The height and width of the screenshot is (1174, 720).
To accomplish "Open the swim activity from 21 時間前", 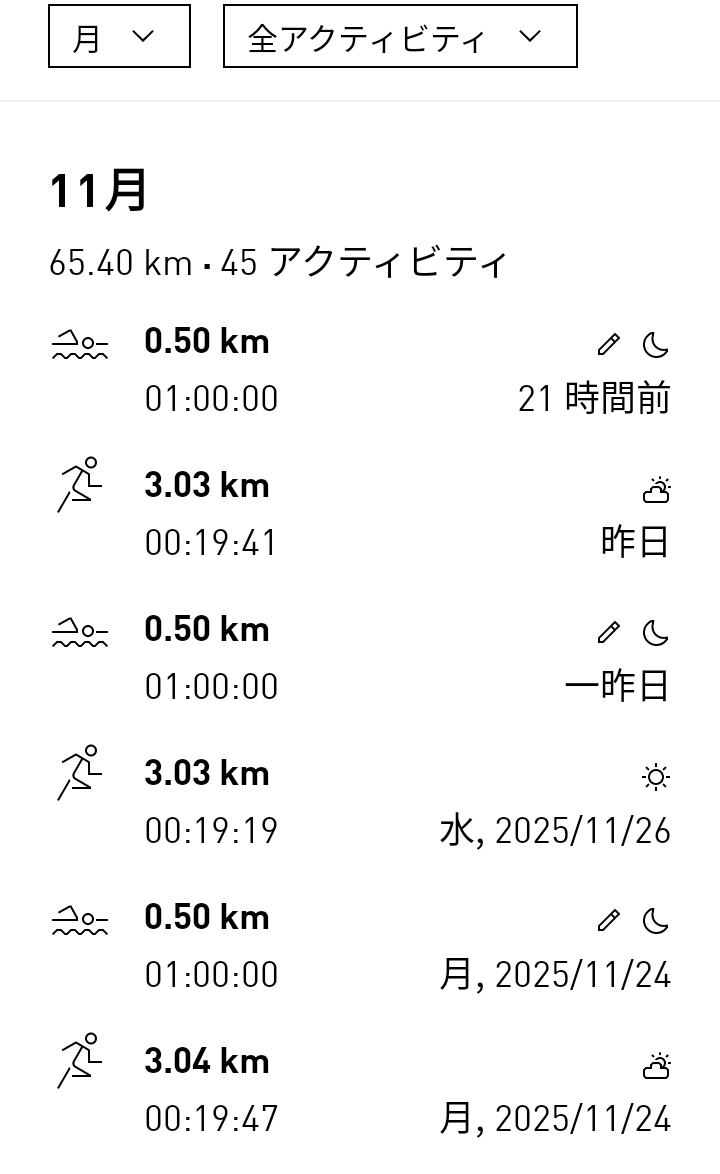I will [360, 370].
